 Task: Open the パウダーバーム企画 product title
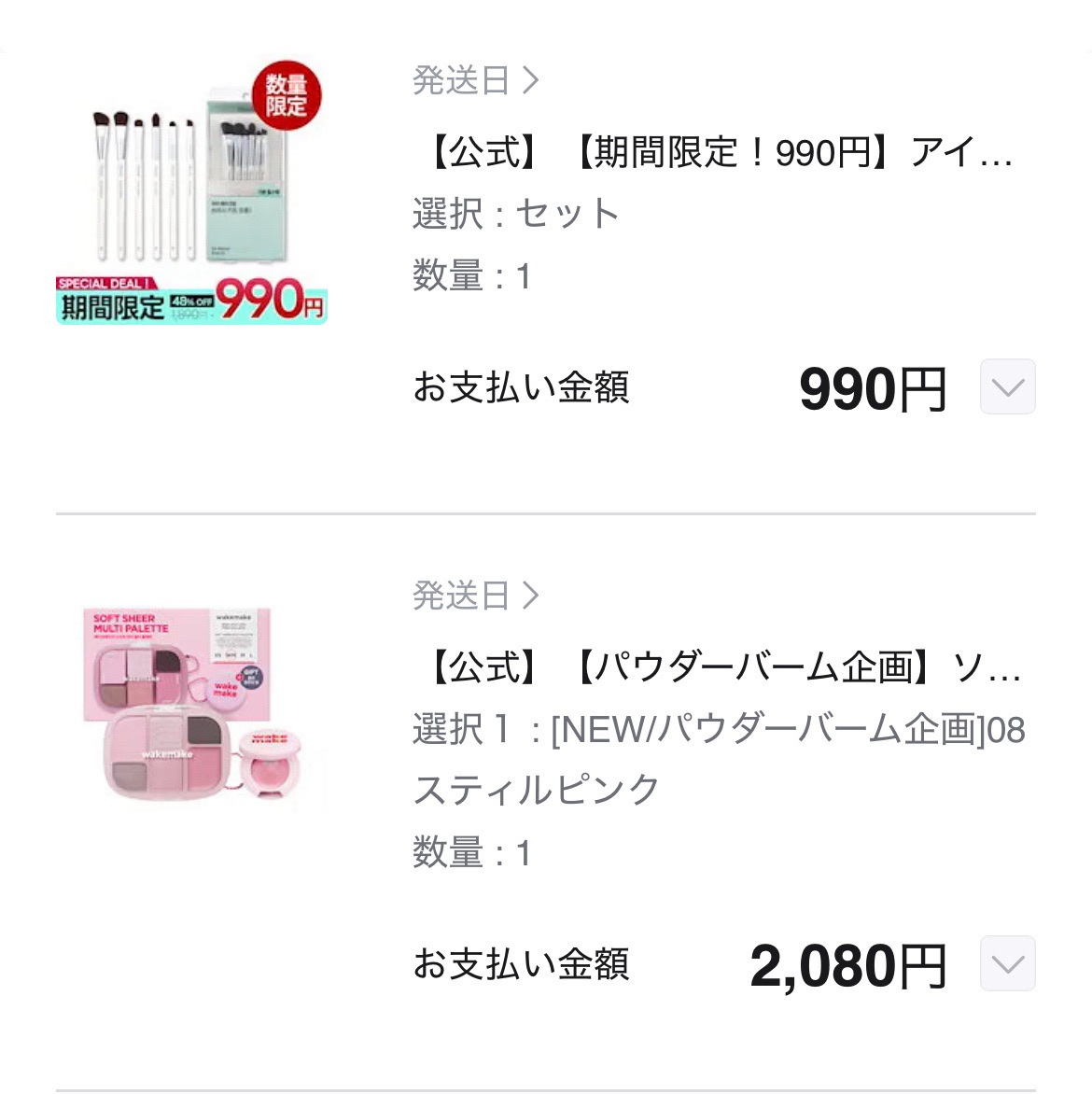pos(723,667)
